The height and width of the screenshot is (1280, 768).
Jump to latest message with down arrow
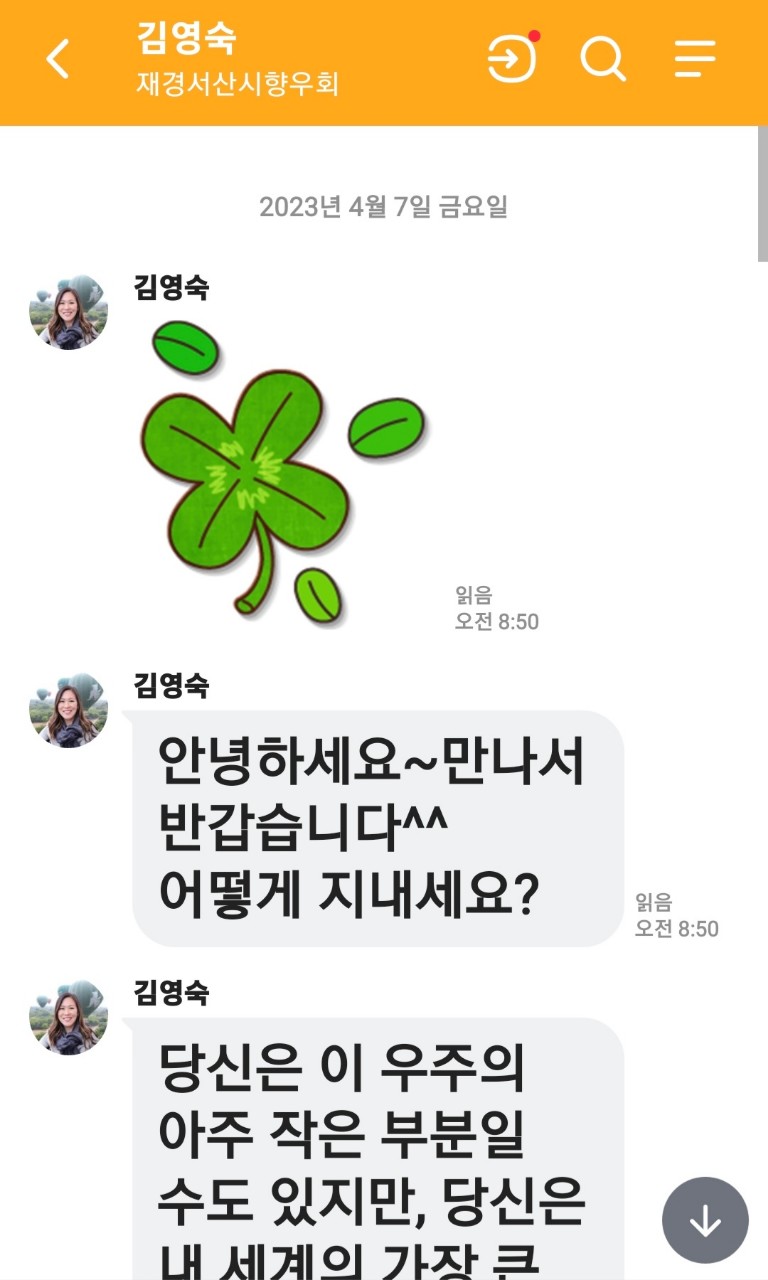tap(705, 1221)
